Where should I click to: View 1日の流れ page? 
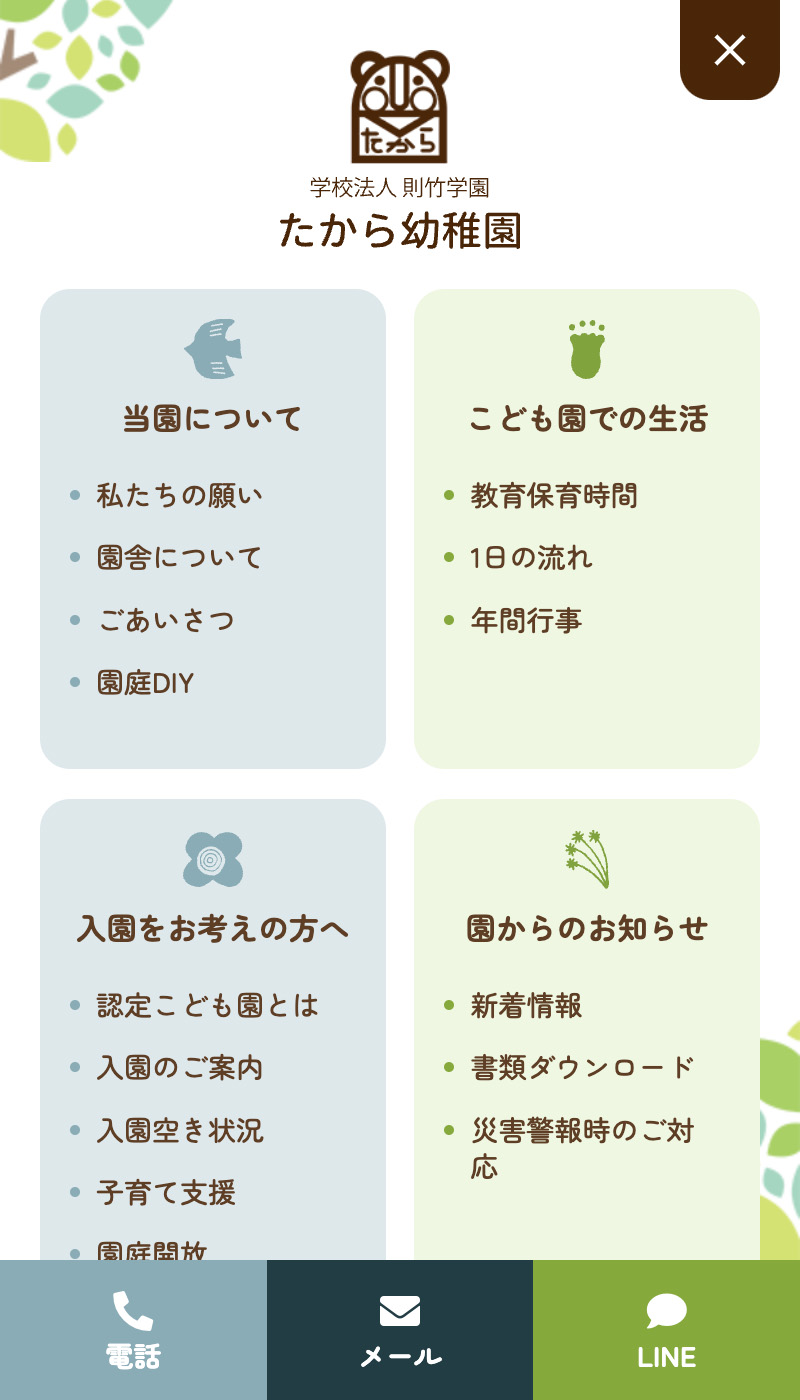(x=531, y=557)
